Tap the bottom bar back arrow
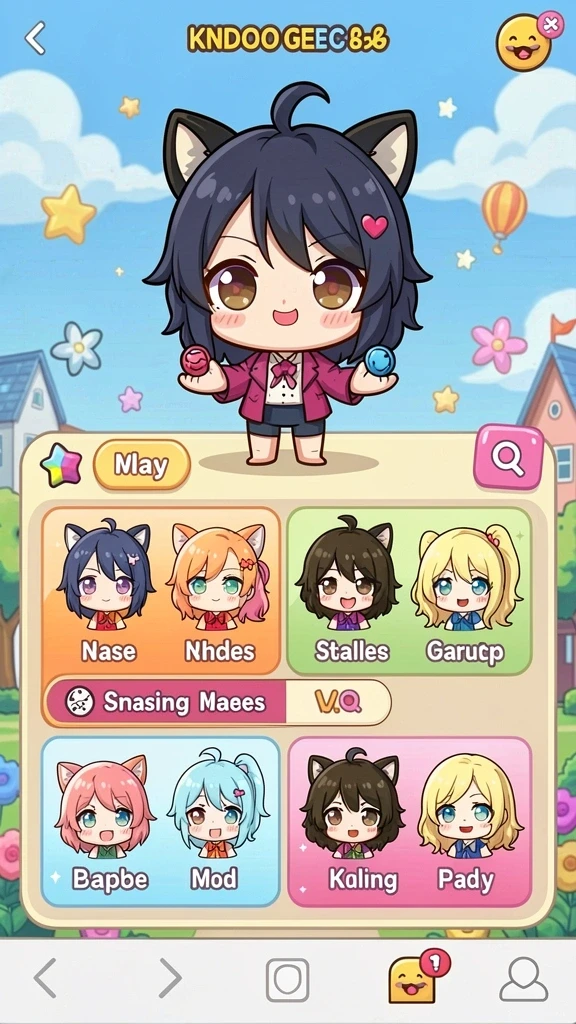The height and width of the screenshot is (1024, 576). 45,978
